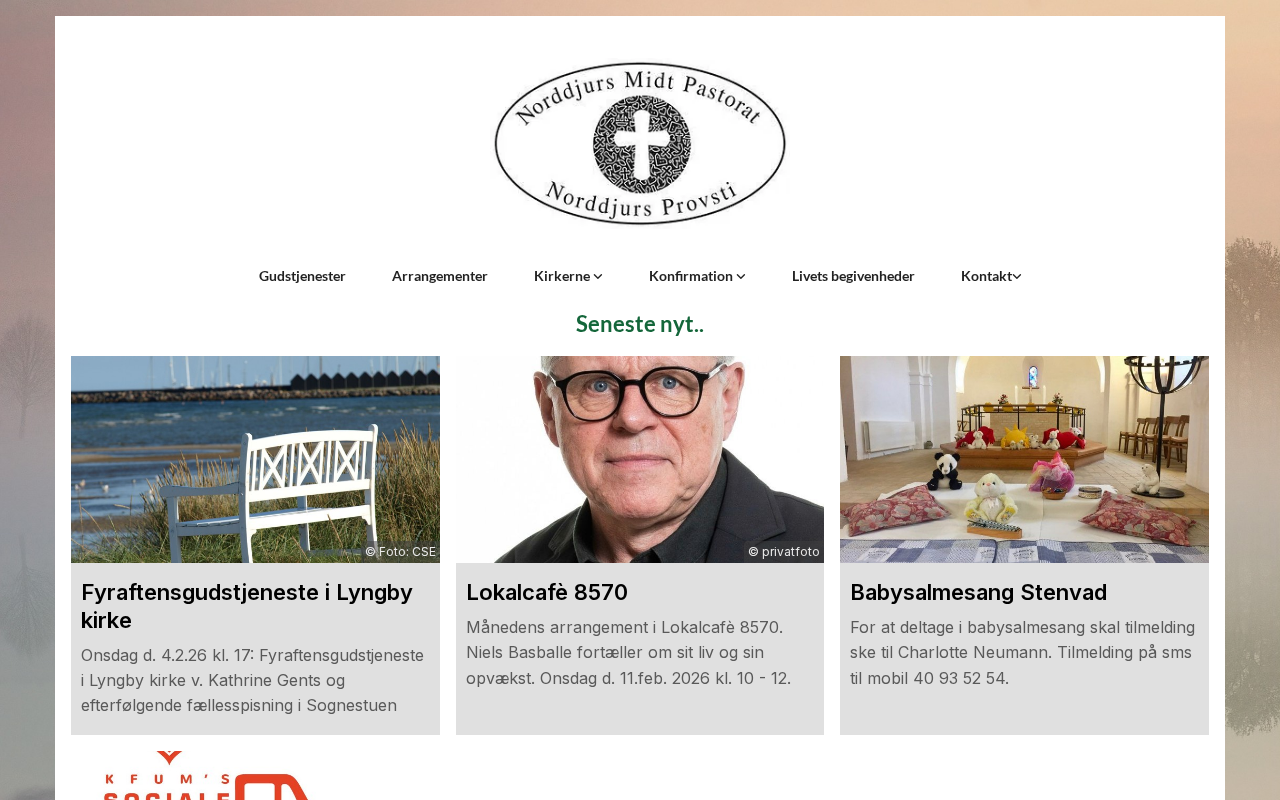Open the Babysalmesang Stenvad news card
Image resolution: width=1280 pixels, height=800 pixels.
977,592
